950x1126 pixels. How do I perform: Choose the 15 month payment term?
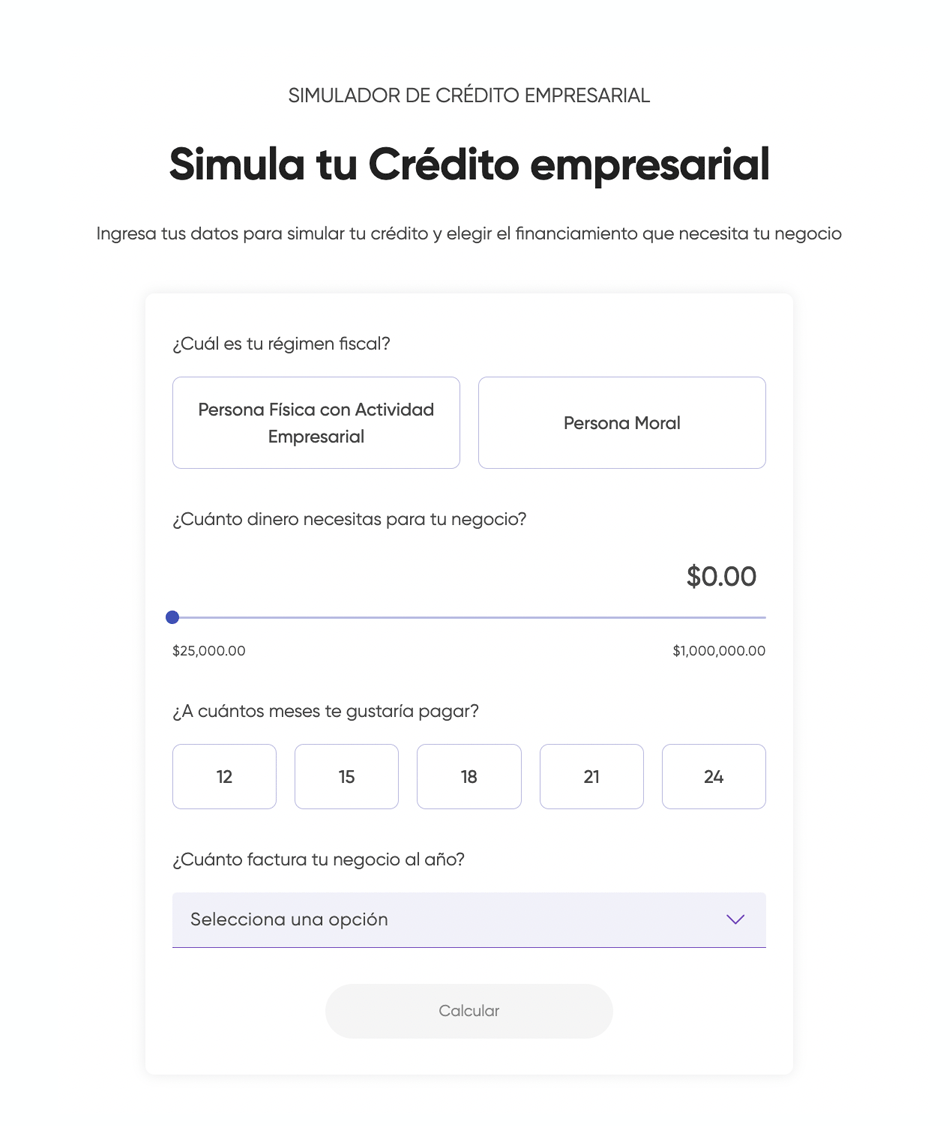coord(346,777)
